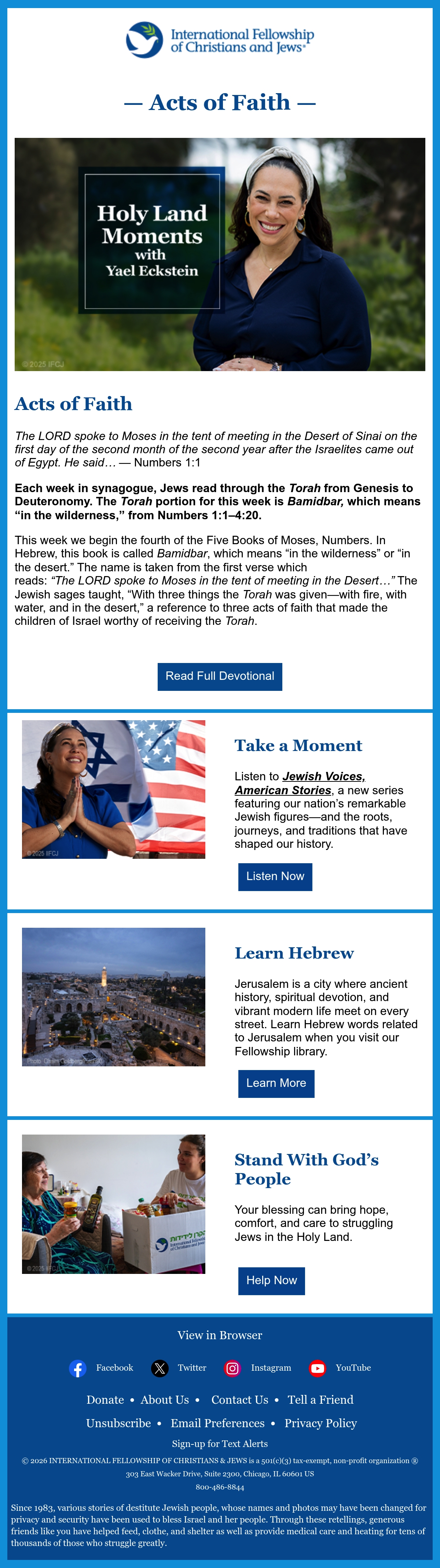The height and width of the screenshot is (1568, 440).
Task: Tap Learn More under Learn Hebrew
Action: tap(276, 1084)
